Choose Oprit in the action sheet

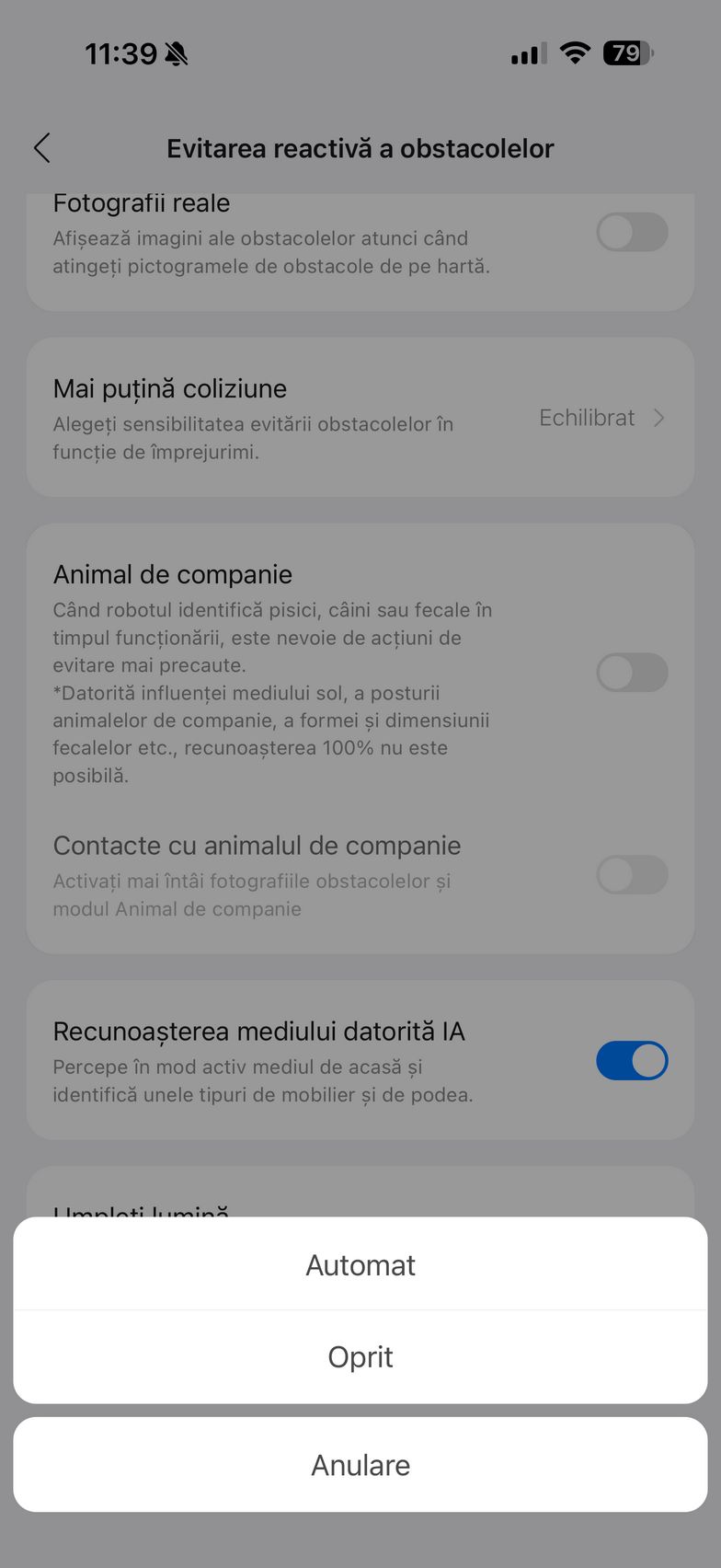[360, 1357]
